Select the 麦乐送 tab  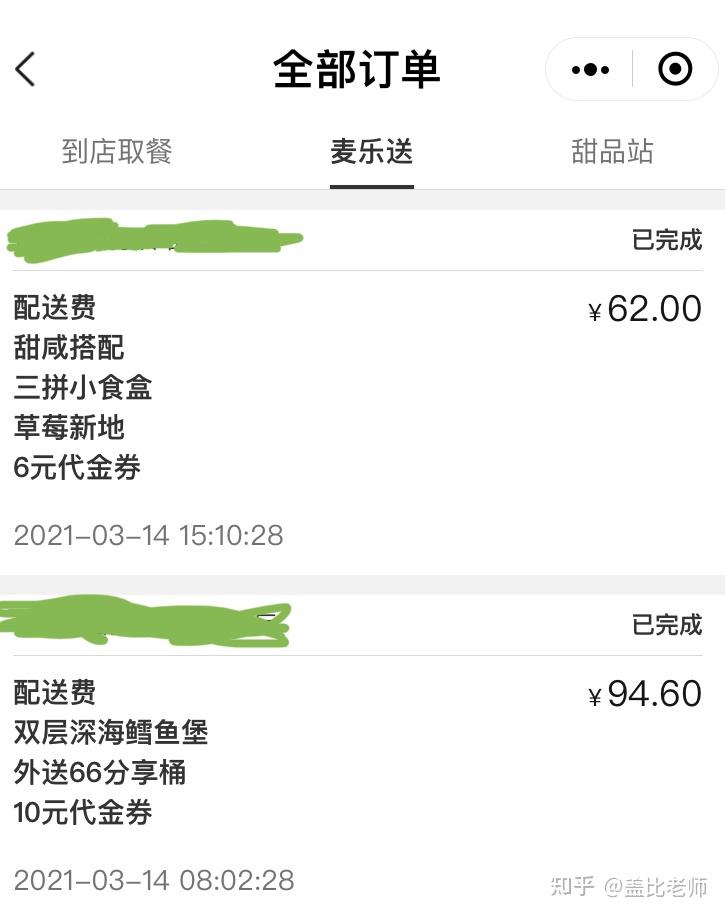[x=371, y=152]
